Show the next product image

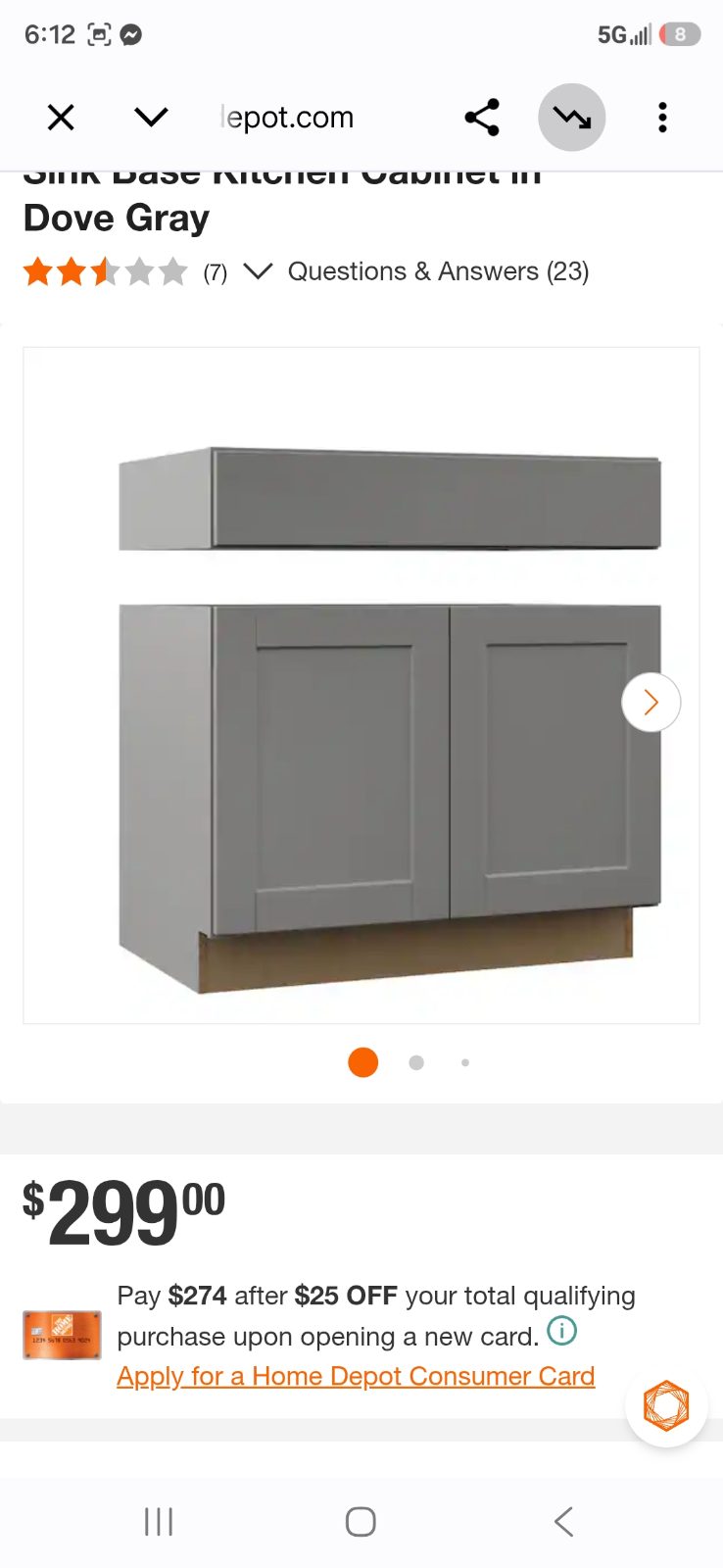[x=651, y=702]
